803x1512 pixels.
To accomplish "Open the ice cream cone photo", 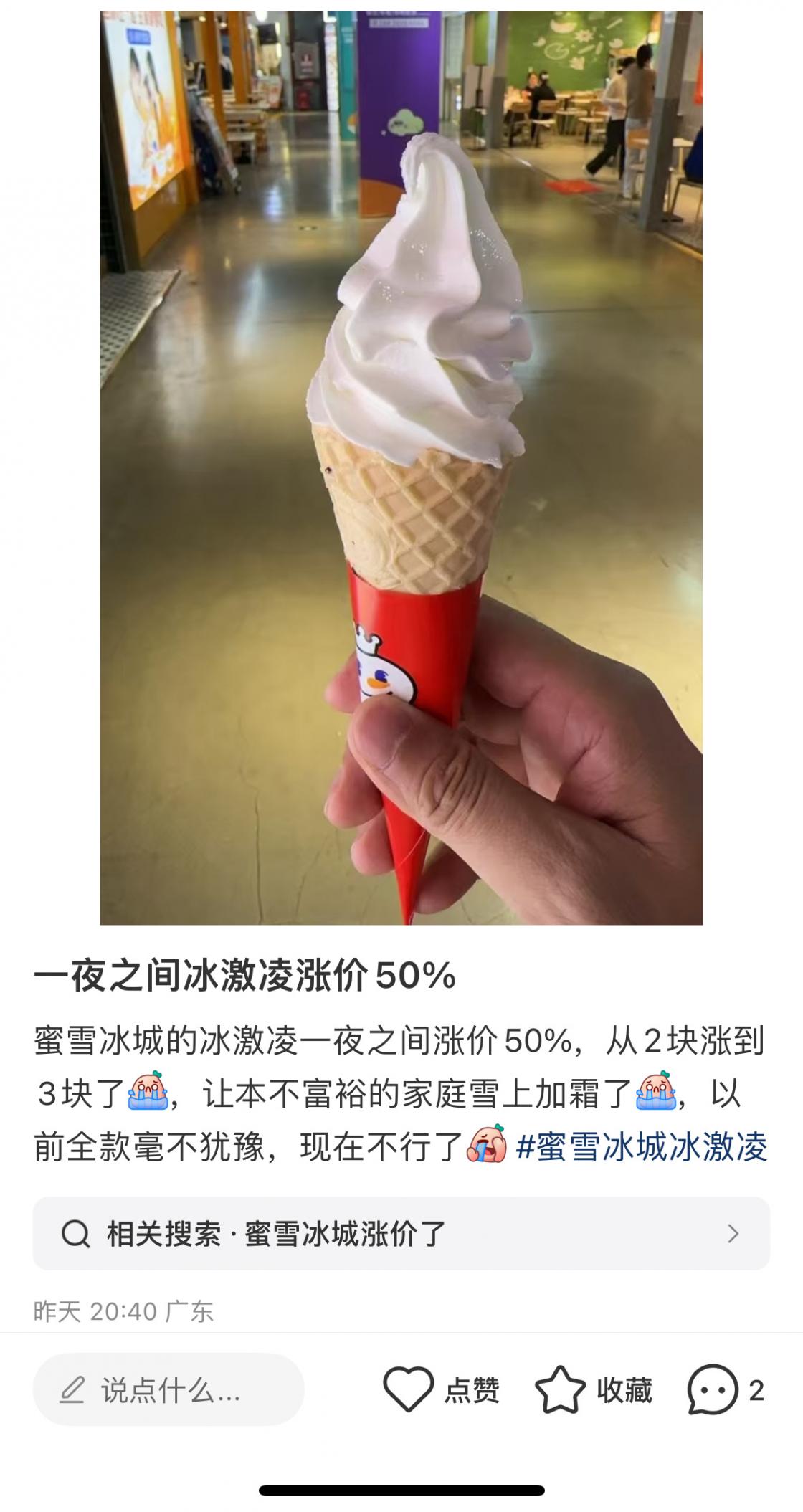I will [x=401, y=467].
